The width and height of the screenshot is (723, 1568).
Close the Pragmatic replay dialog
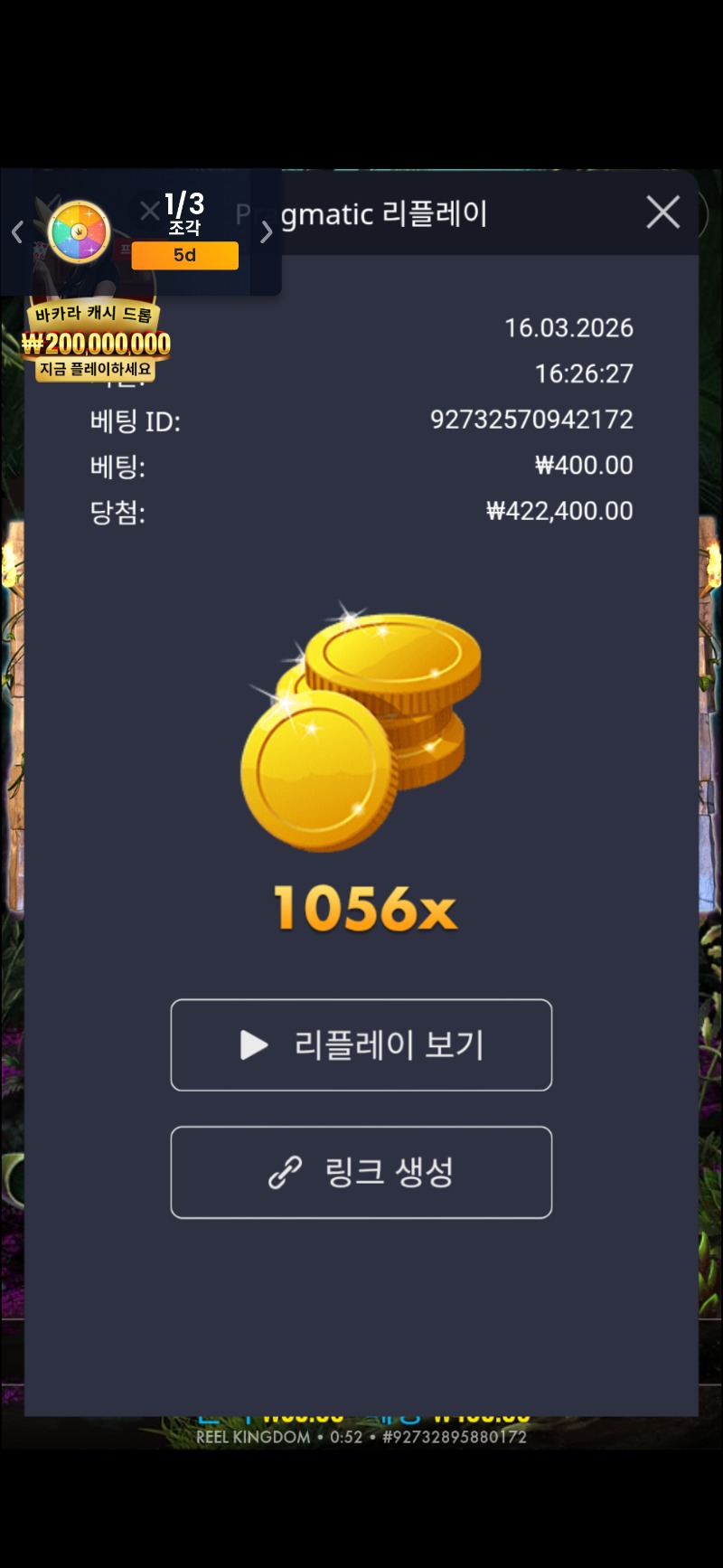(663, 213)
